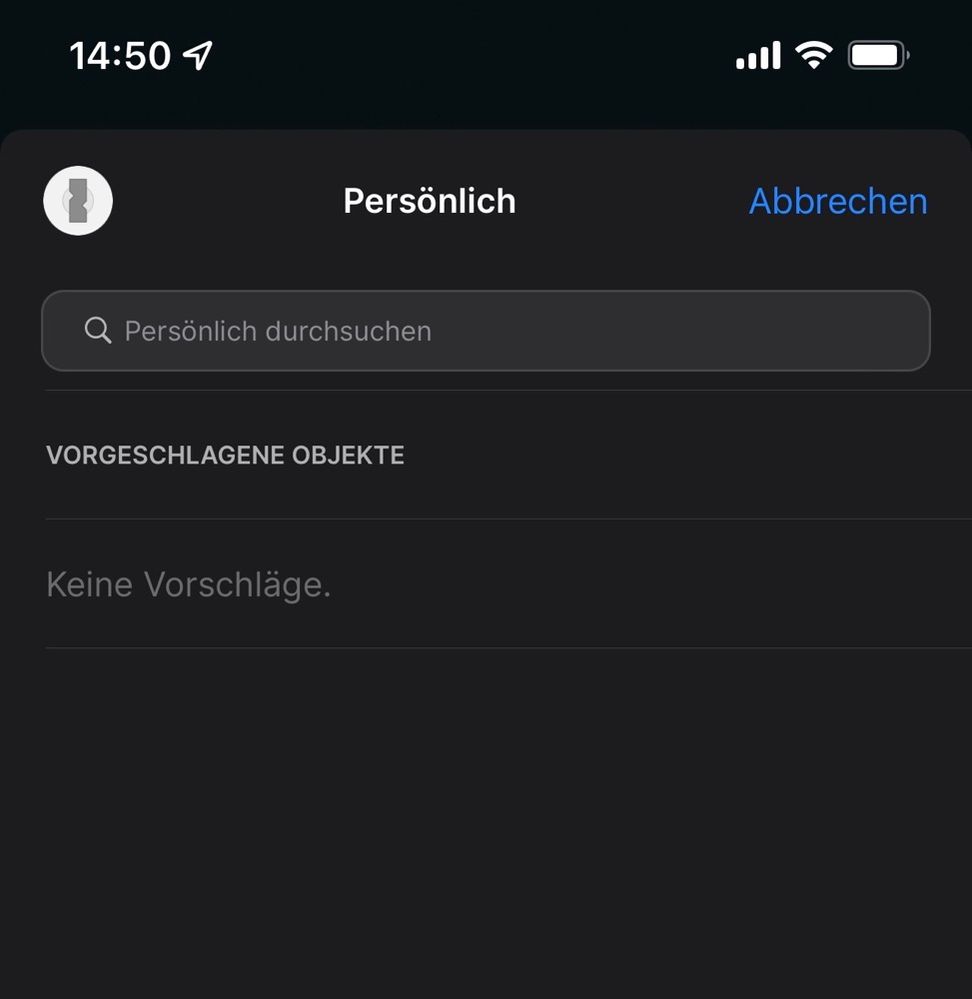Tap Abbrechen to cancel the autofill sheet
The image size is (972, 999).
(x=837, y=201)
